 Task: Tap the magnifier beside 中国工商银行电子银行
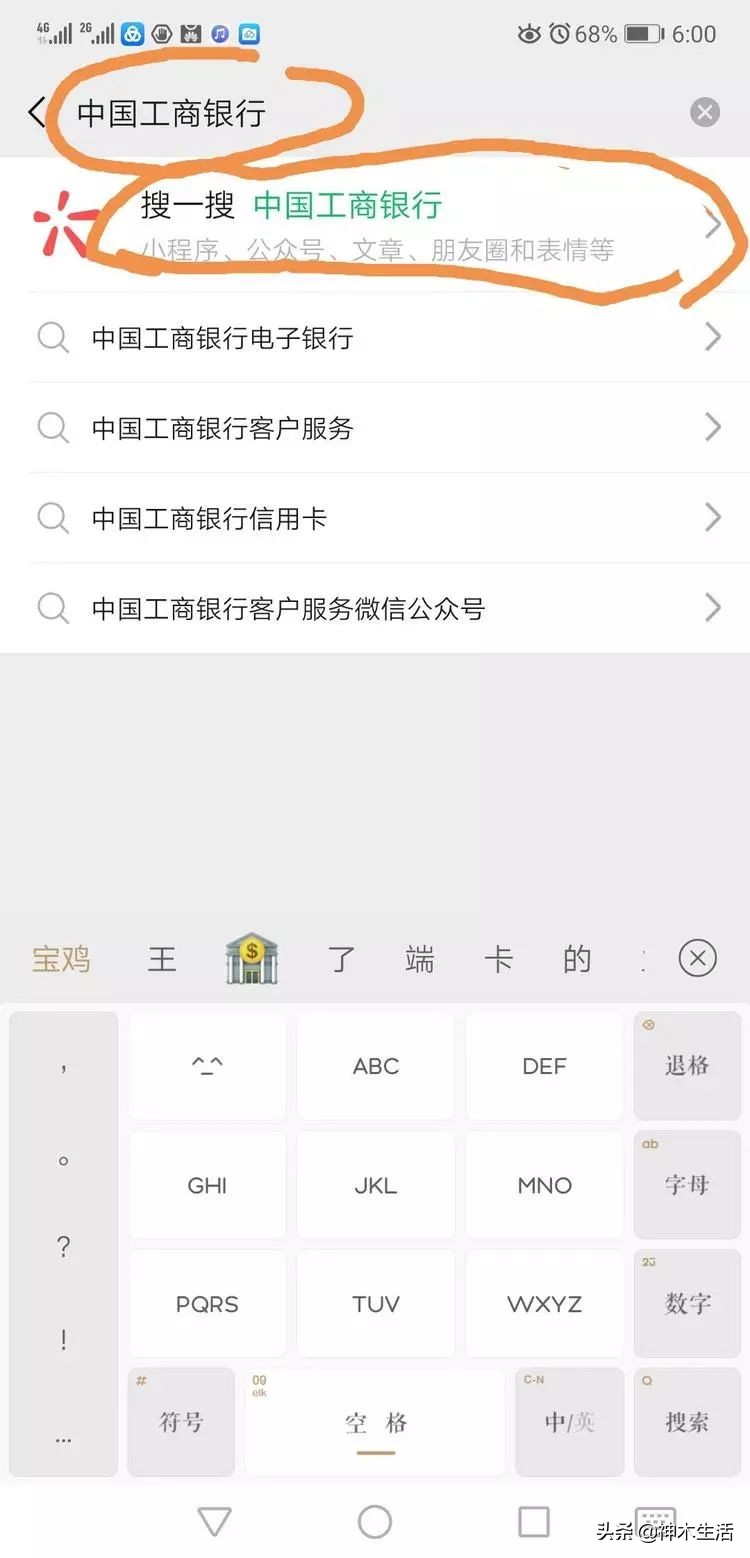(x=53, y=338)
